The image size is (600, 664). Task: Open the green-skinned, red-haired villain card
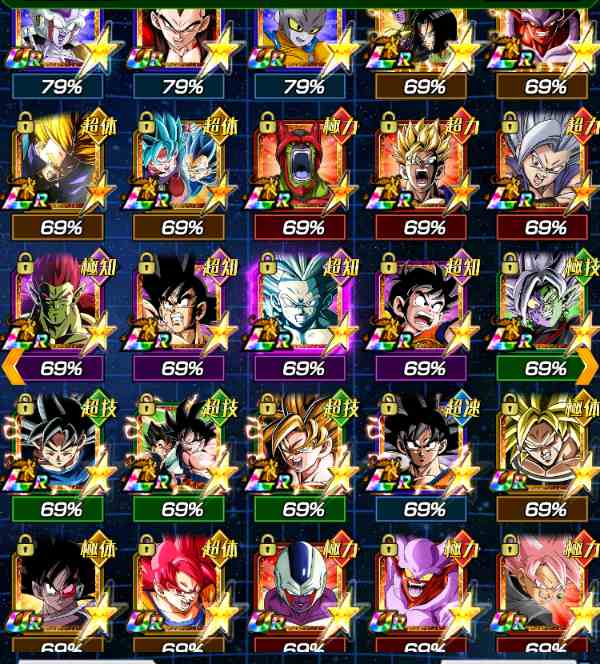point(58,300)
